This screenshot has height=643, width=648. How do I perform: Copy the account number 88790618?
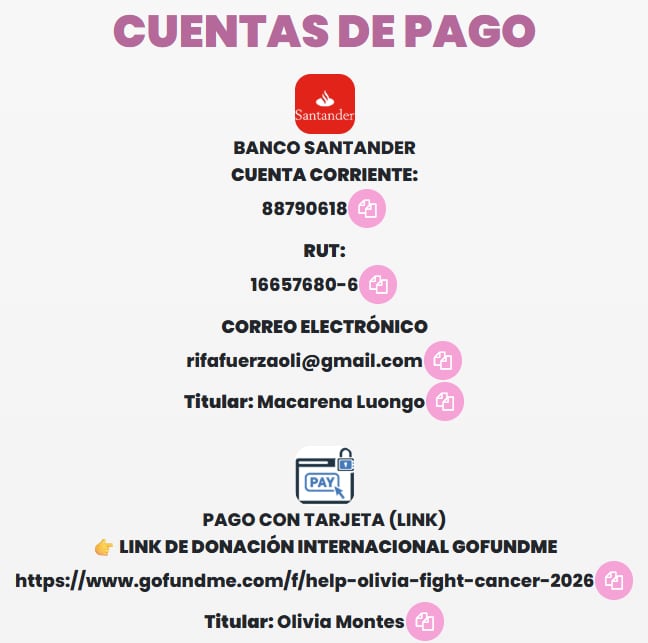[x=367, y=208]
